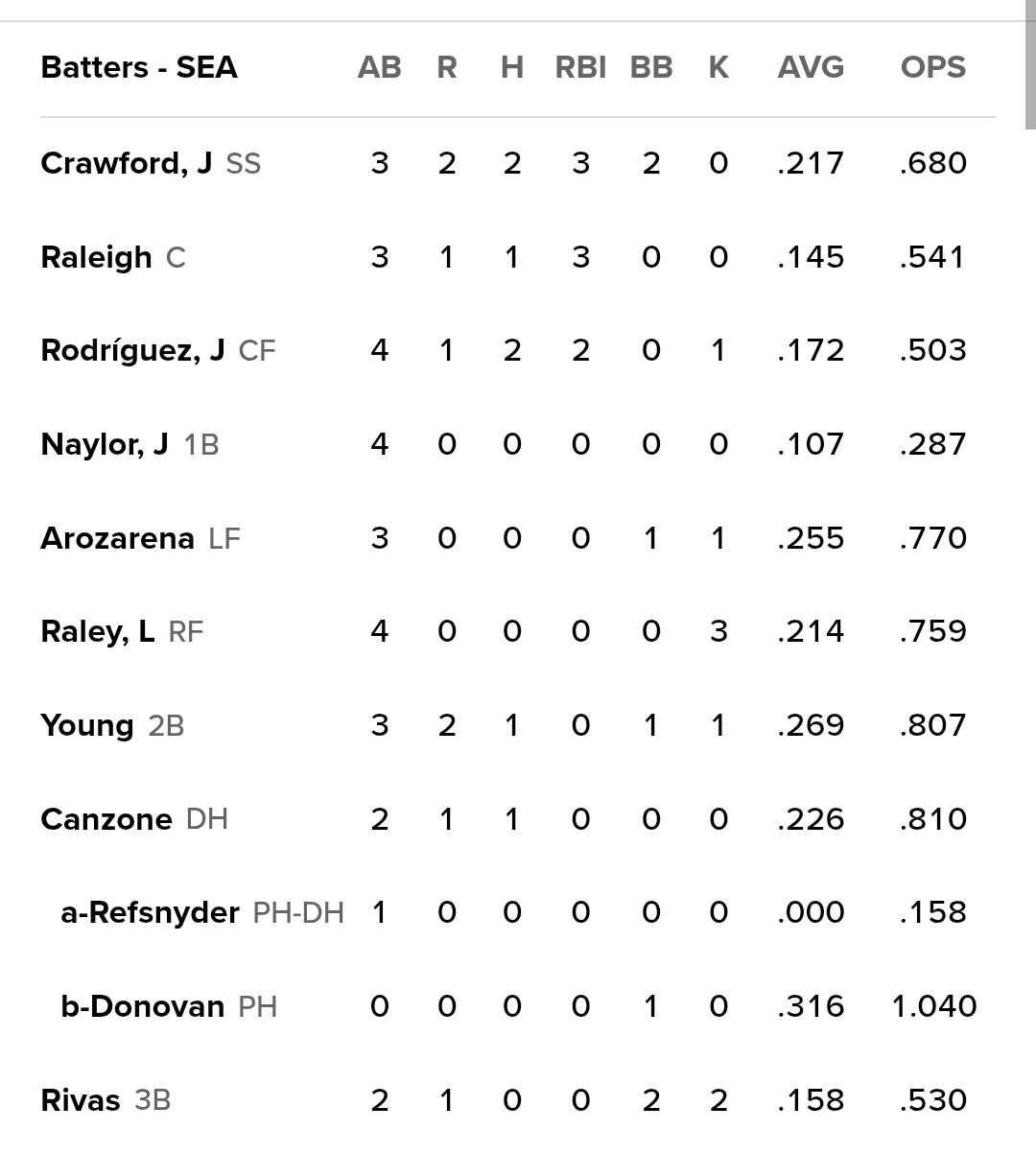The image size is (1036, 1154).
Task: Open Raley, L player page
Action: coord(98,631)
